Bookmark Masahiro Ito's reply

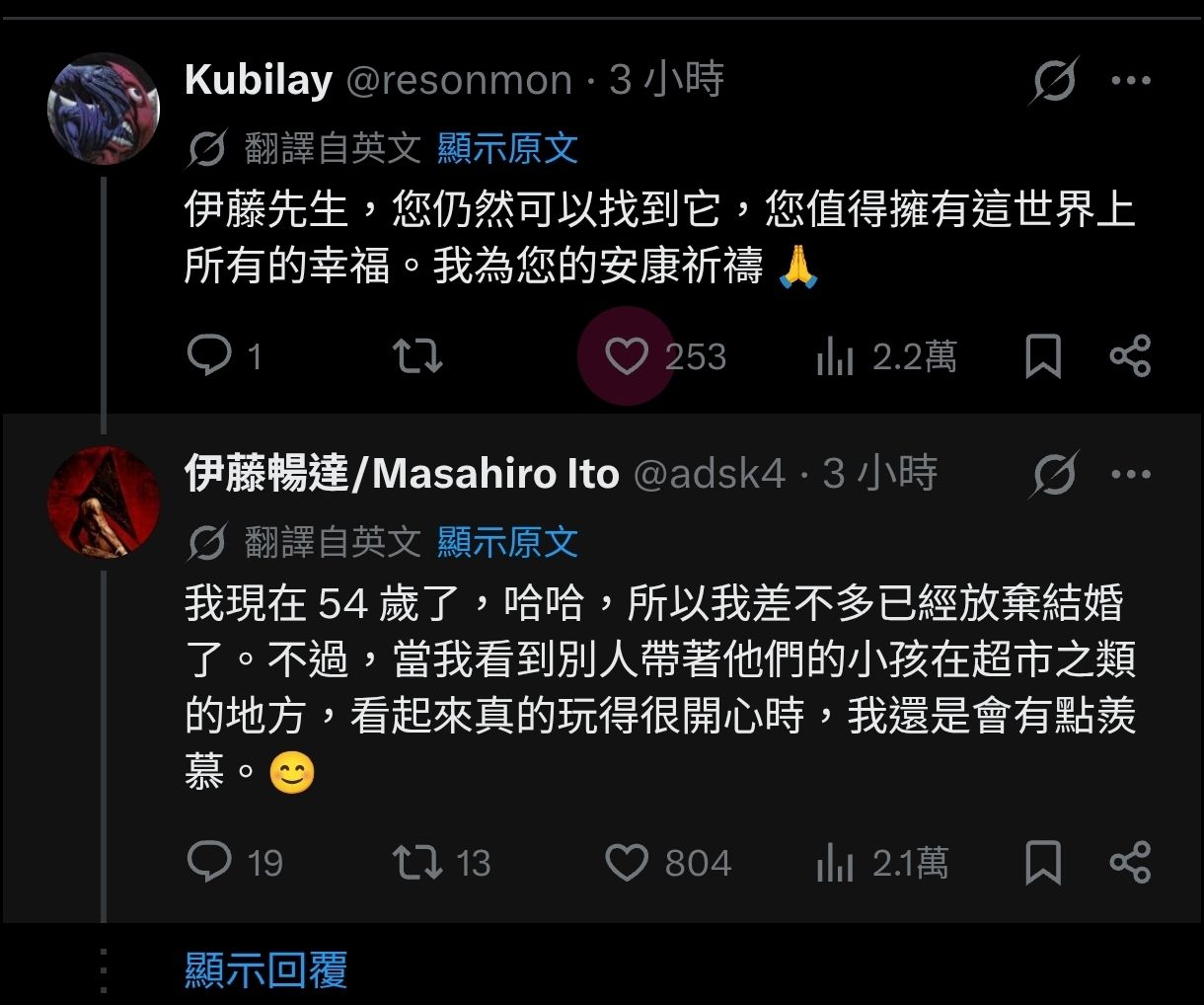pyautogui.click(x=1043, y=863)
